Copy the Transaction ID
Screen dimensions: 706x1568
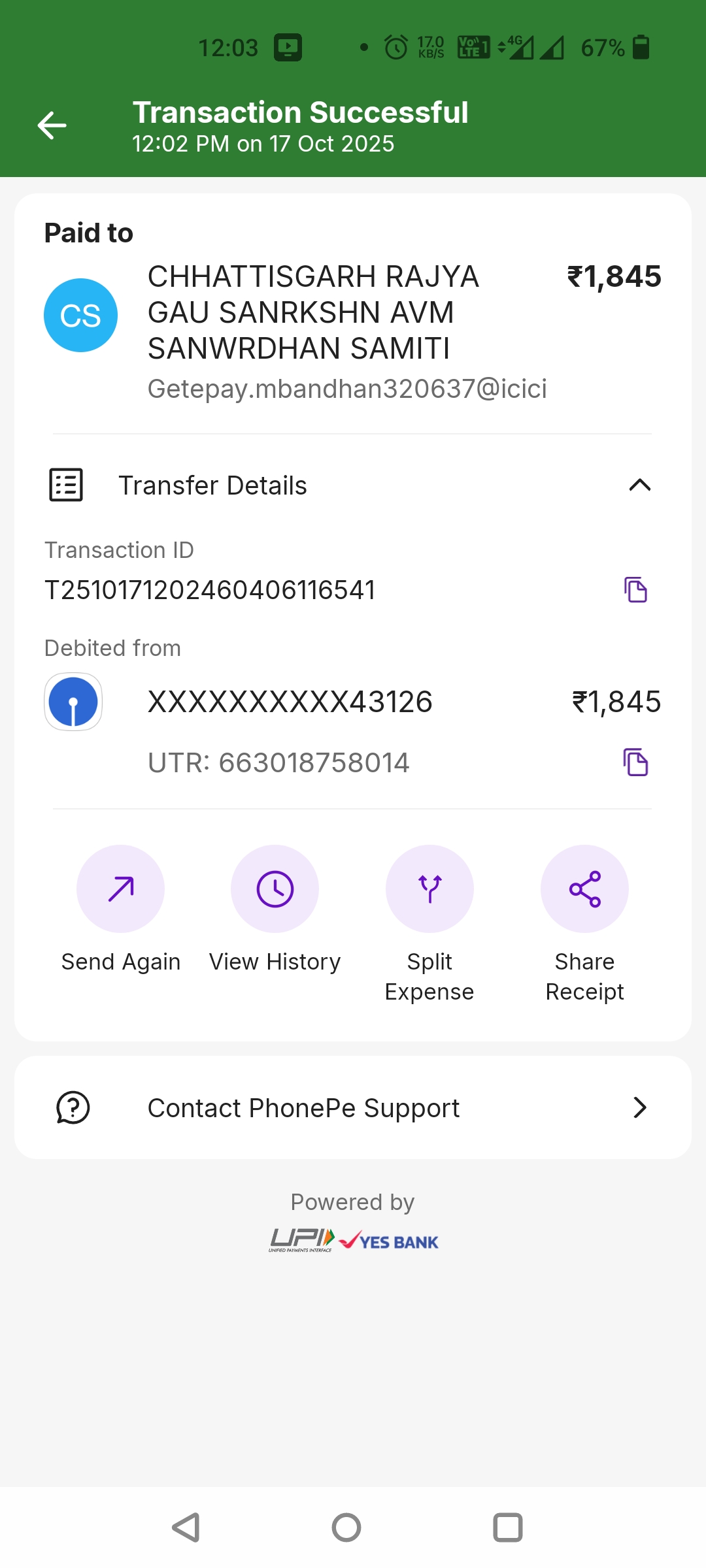click(x=635, y=590)
